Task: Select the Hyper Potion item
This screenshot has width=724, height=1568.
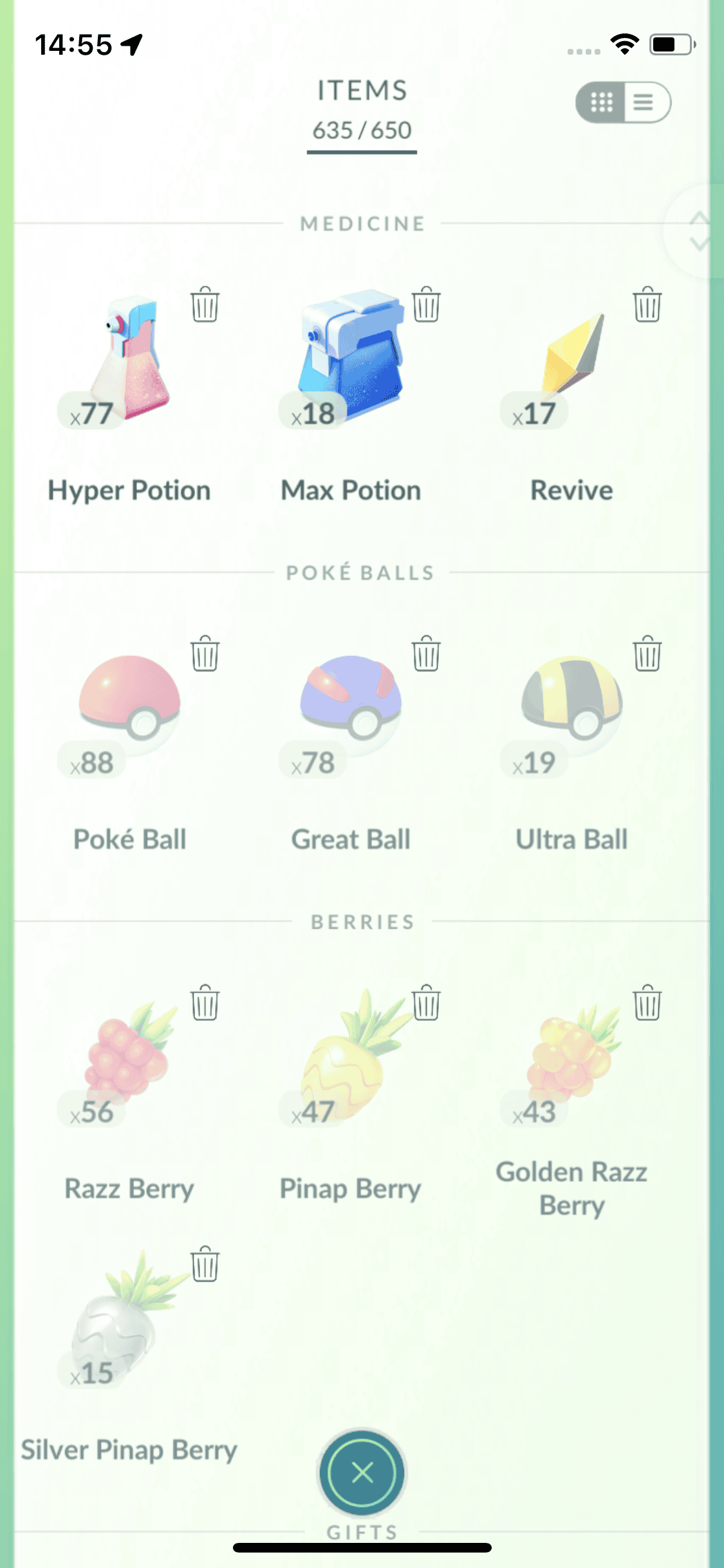Action: coord(129,360)
